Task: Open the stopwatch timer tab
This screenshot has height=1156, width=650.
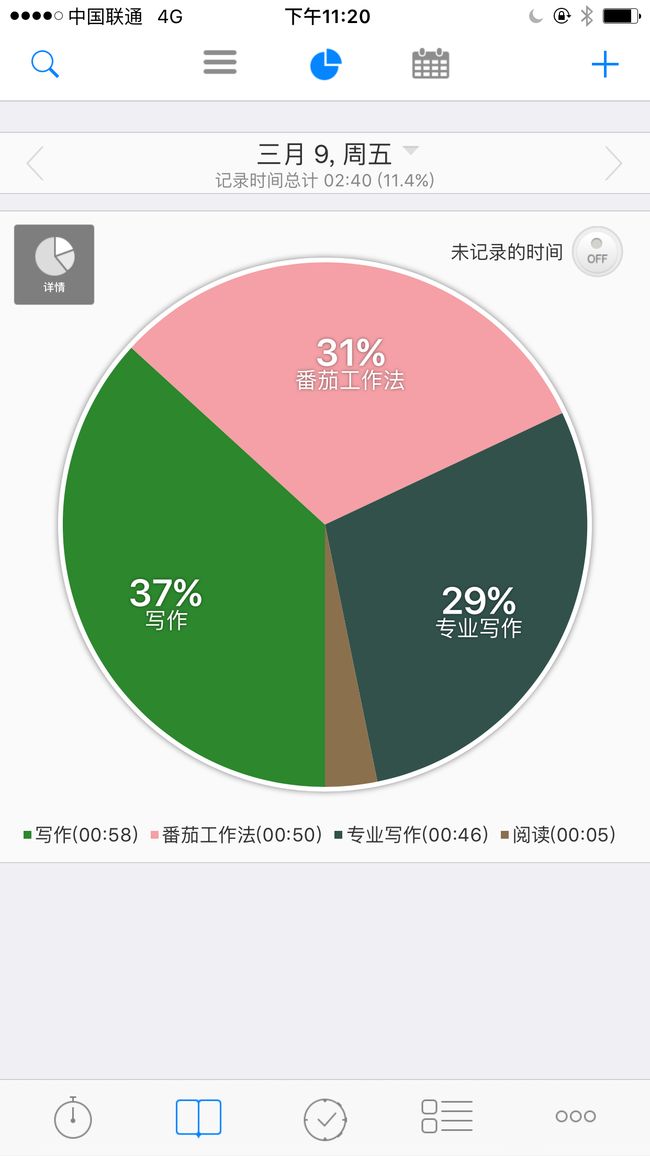Action: pyautogui.click(x=73, y=1117)
